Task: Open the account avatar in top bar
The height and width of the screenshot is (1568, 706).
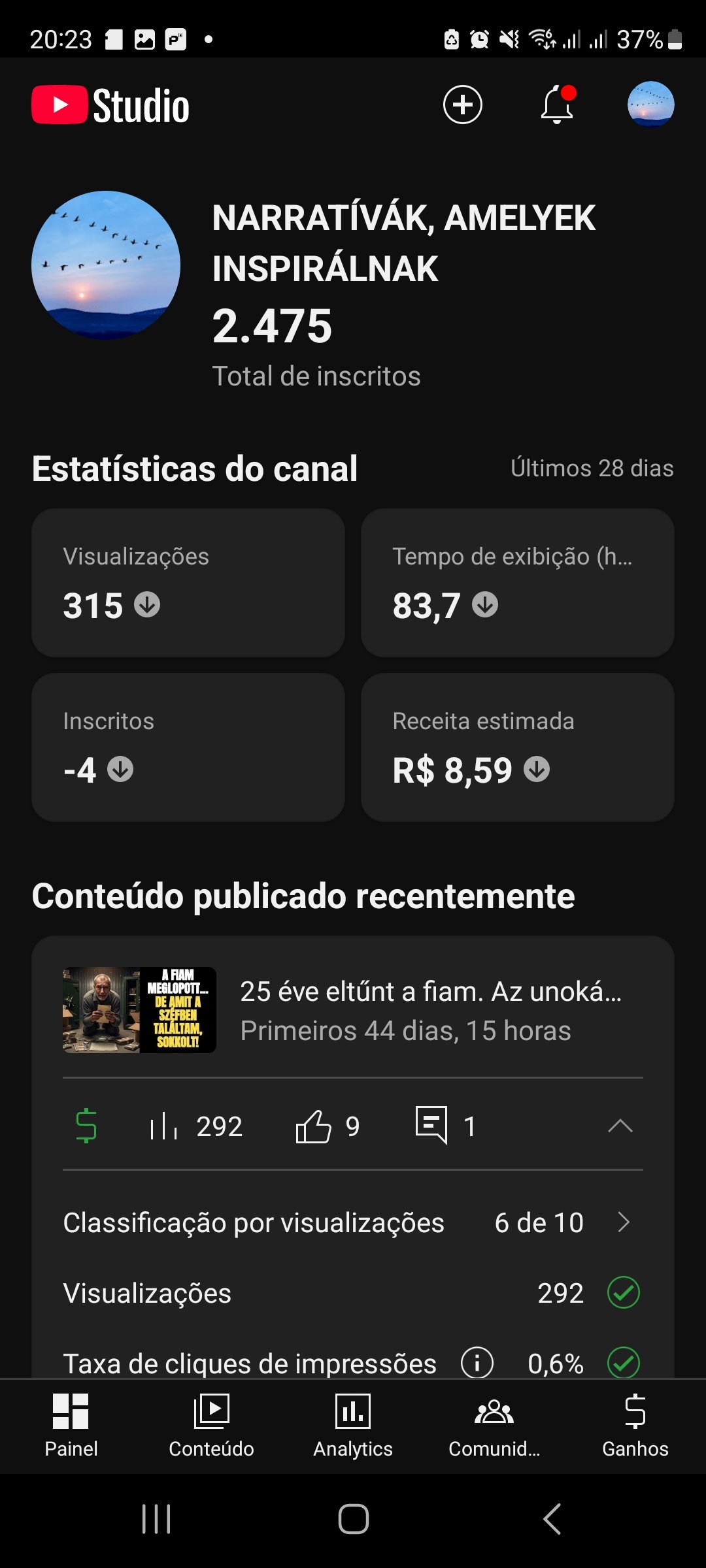Action: point(650,105)
